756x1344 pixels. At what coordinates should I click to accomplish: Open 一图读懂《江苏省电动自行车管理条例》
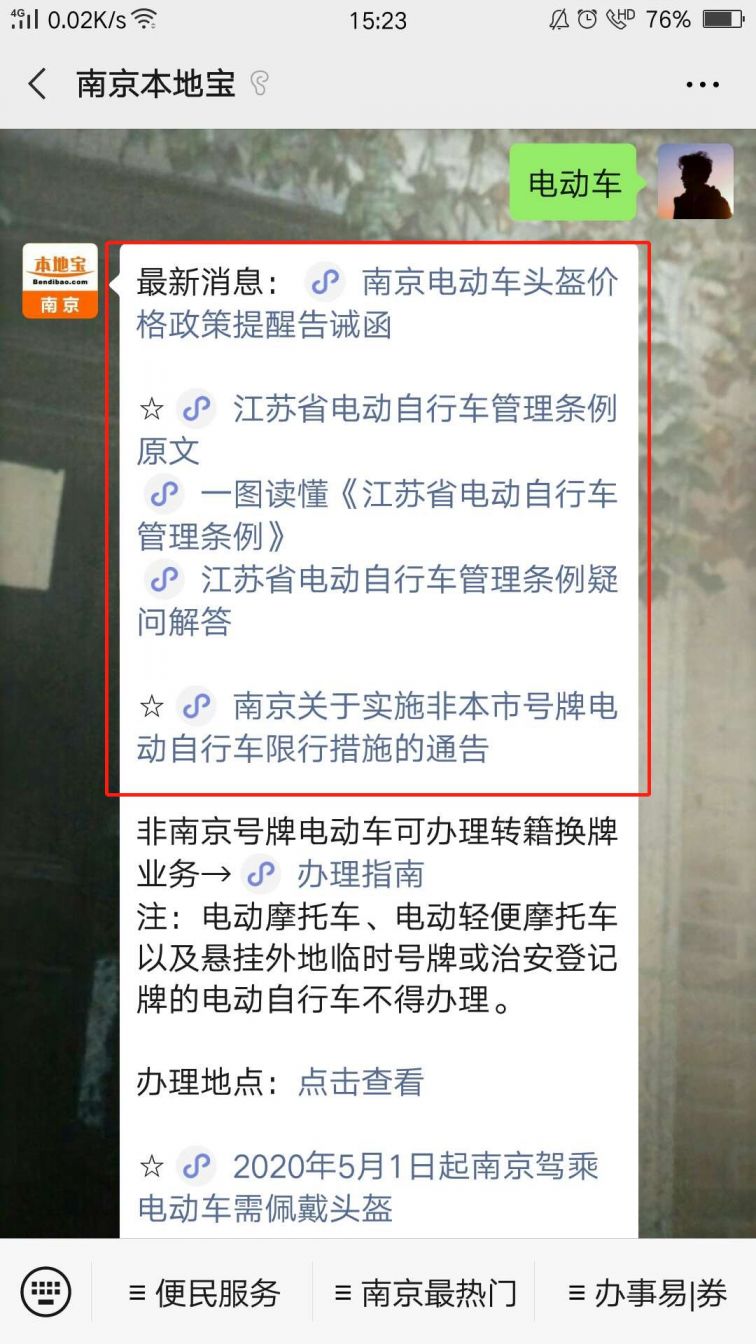point(407,494)
